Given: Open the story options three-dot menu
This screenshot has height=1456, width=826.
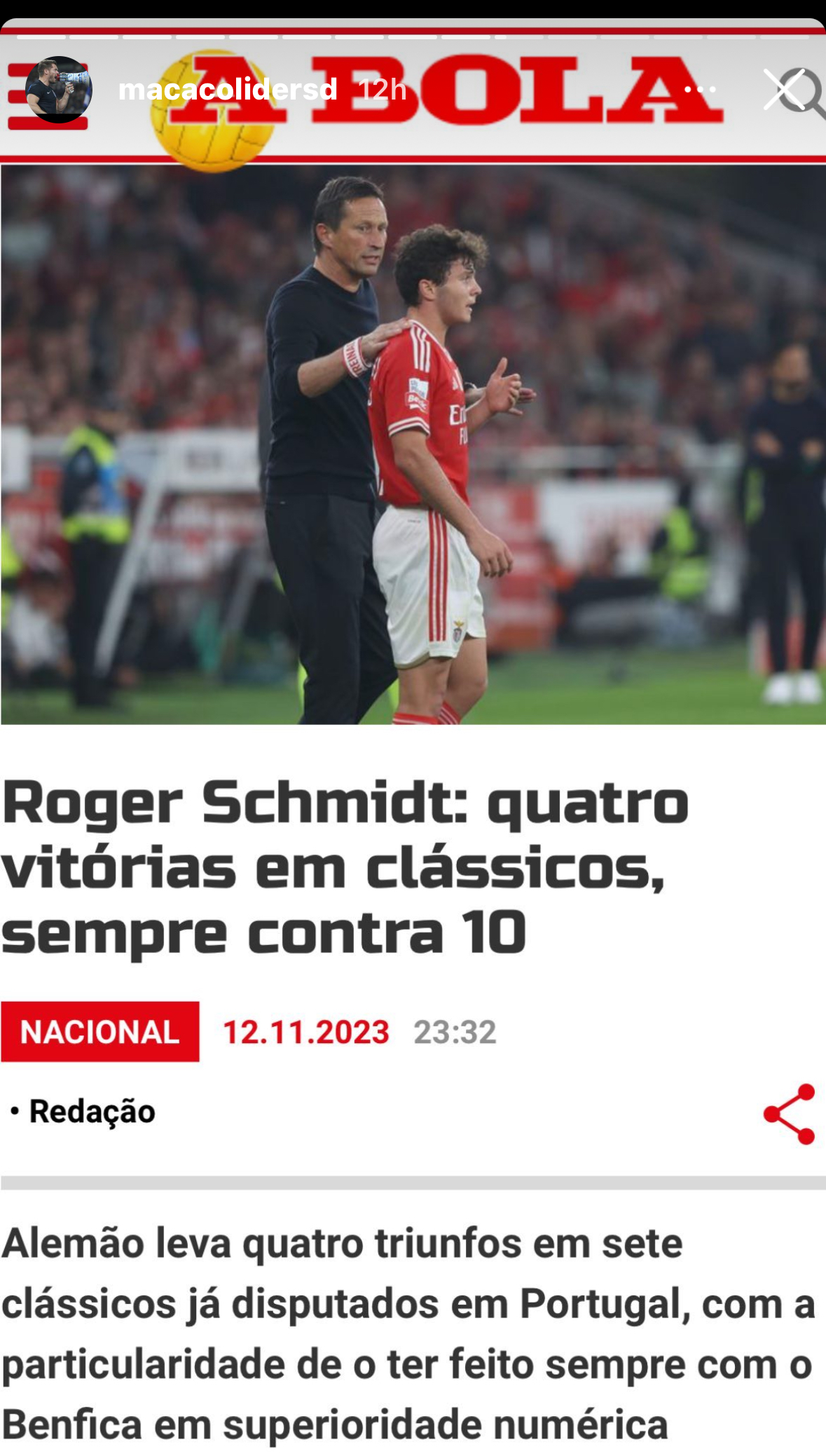Looking at the screenshot, I should coord(700,90).
